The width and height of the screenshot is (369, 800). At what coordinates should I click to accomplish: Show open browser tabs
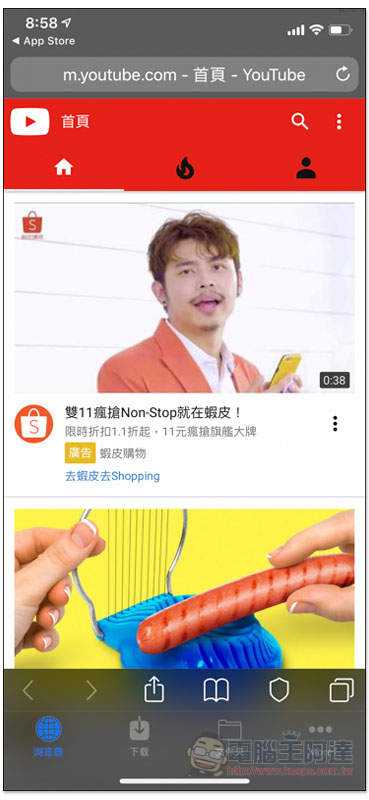pos(341,691)
